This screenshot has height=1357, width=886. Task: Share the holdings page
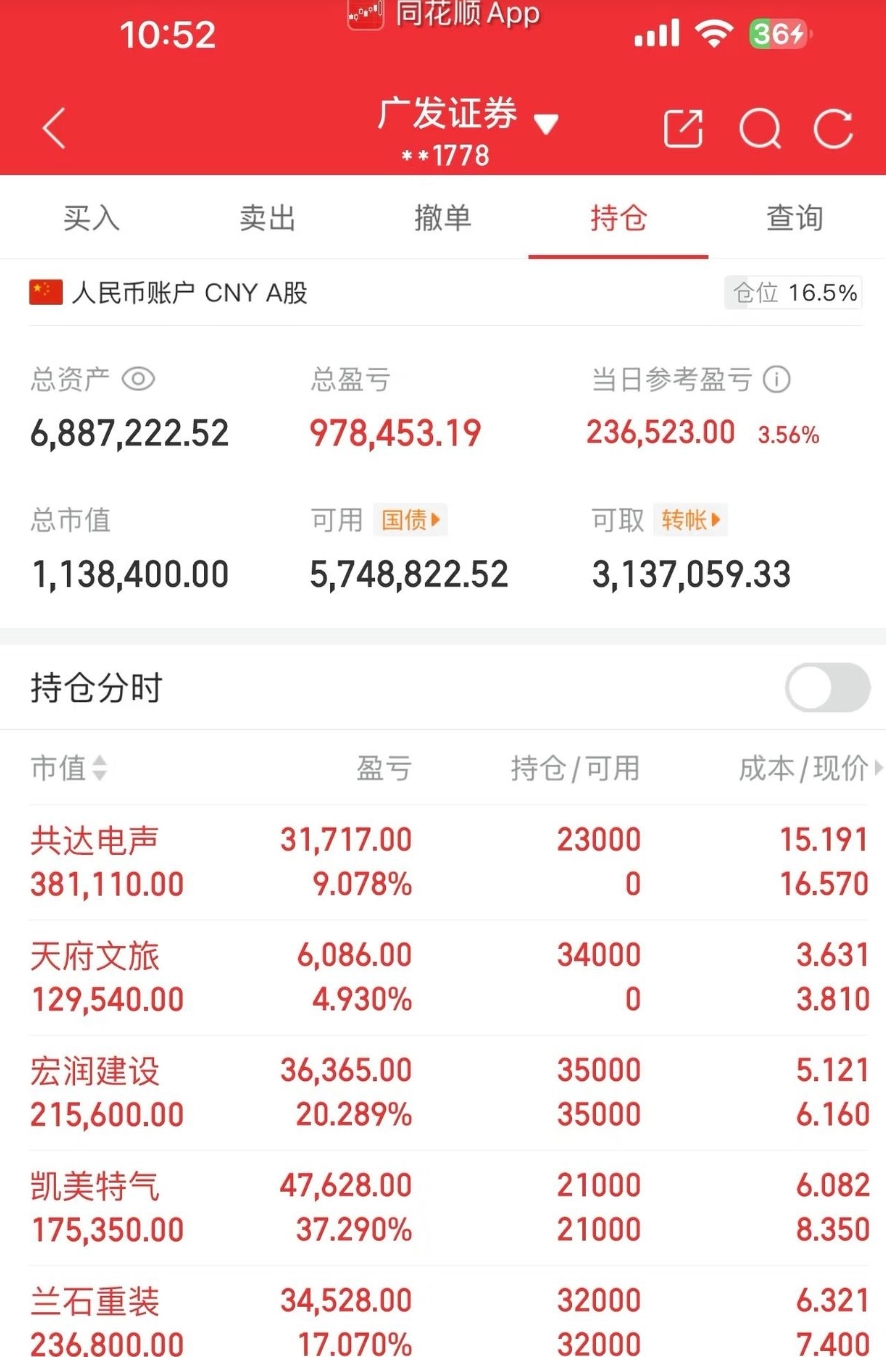click(x=684, y=129)
